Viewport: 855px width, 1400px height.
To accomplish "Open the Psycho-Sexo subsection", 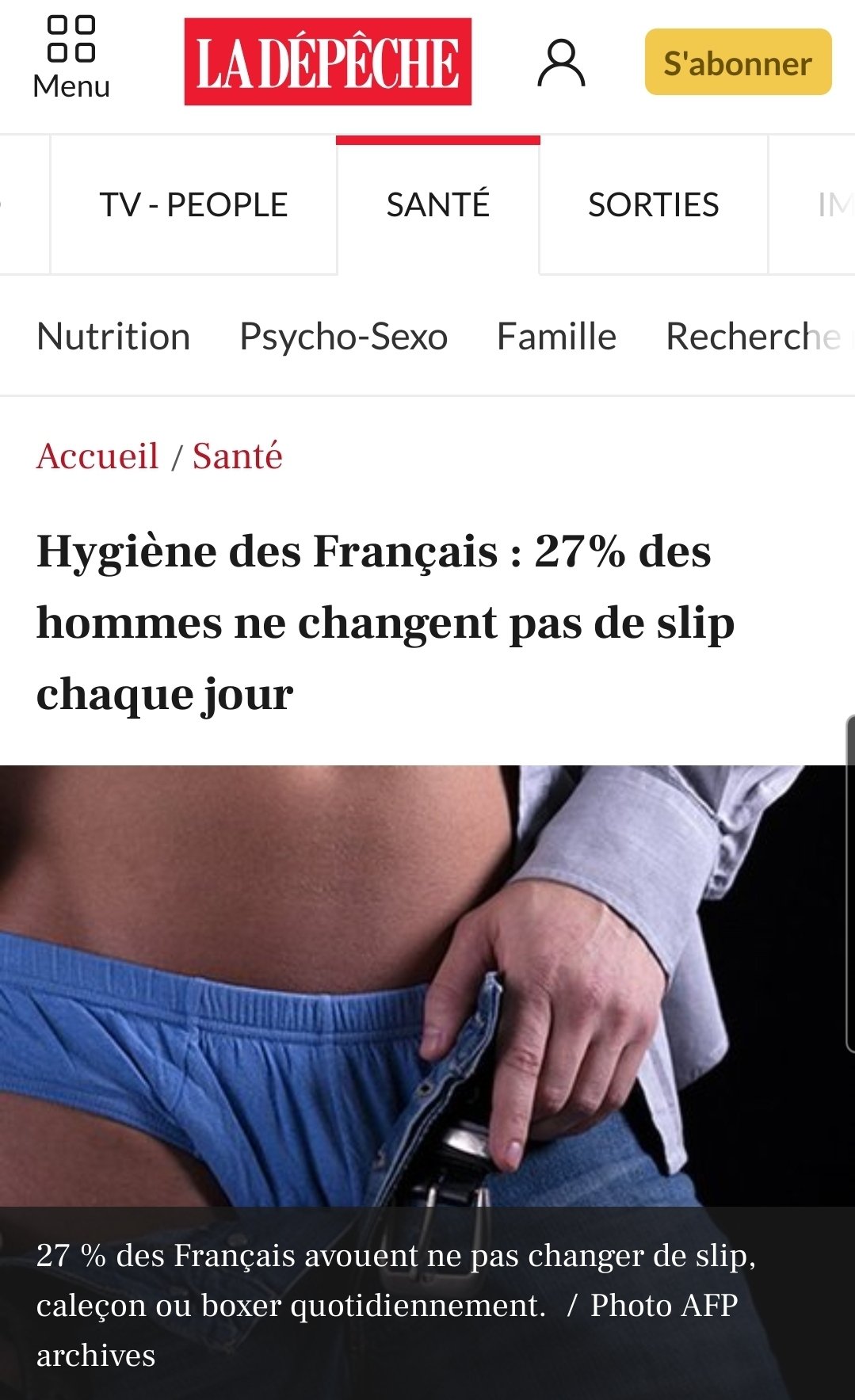I will pos(343,337).
